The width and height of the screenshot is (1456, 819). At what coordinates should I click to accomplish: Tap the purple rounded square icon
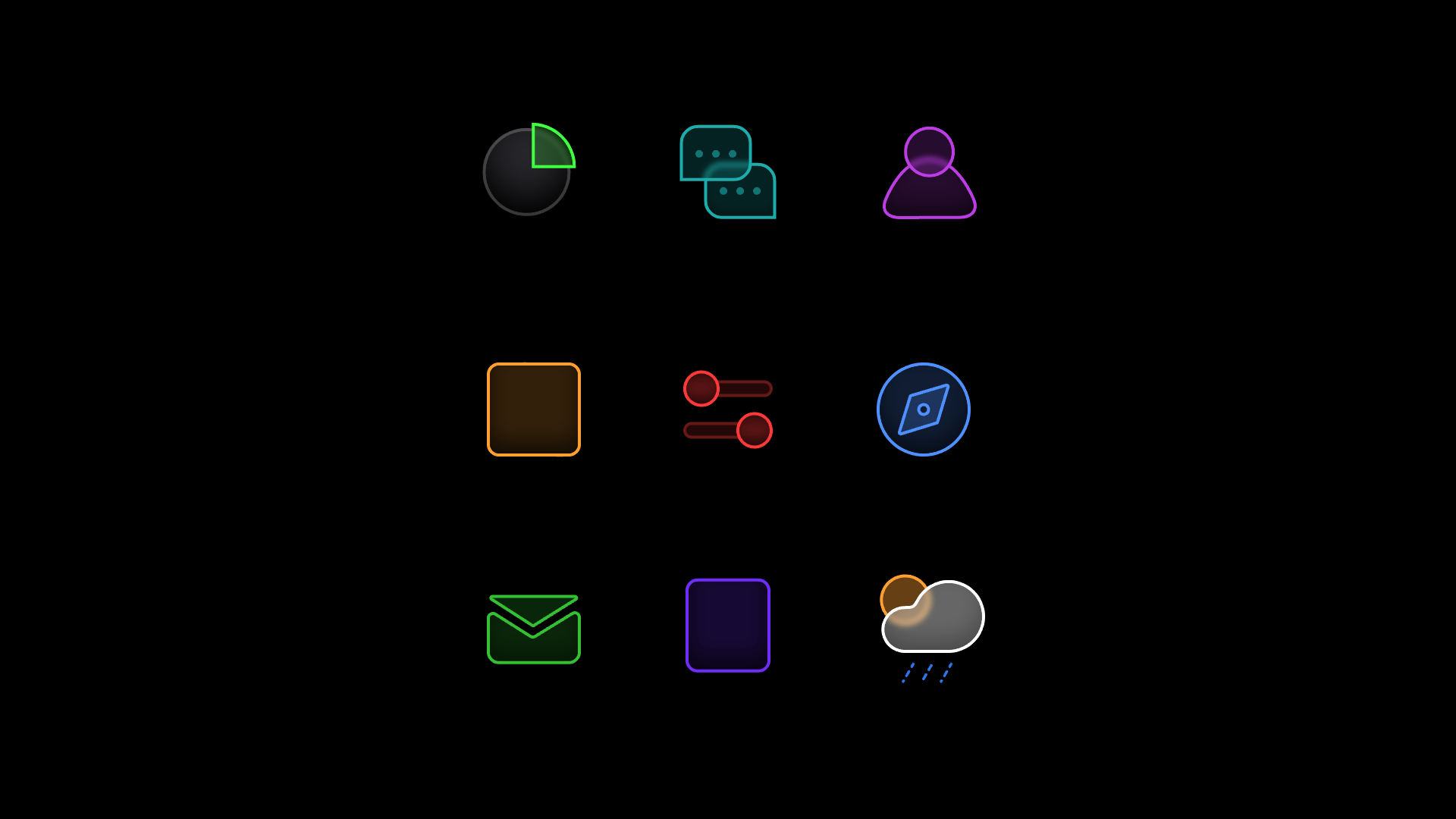click(x=727, y=626)
